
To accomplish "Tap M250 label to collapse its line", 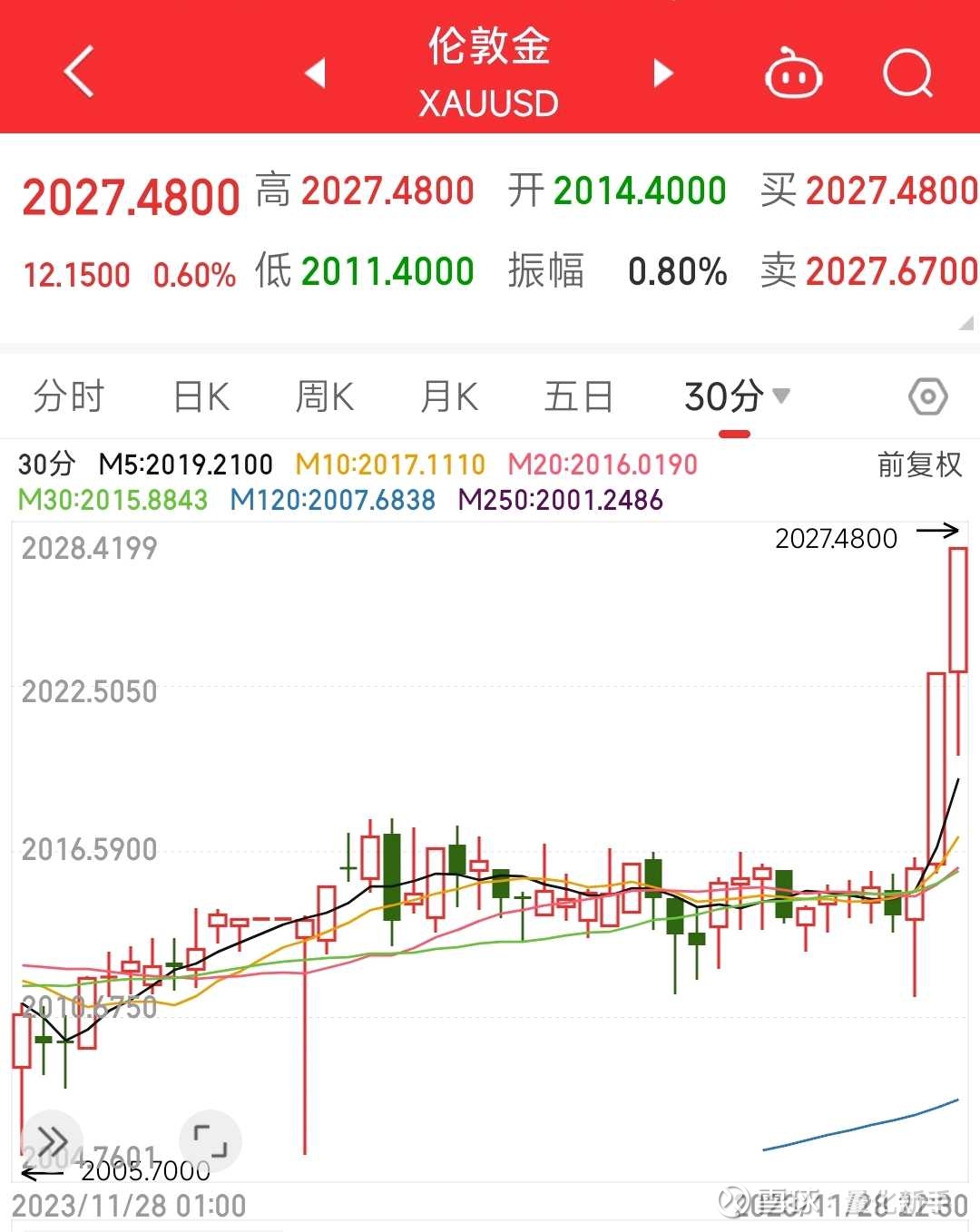I will click(562, 499).
